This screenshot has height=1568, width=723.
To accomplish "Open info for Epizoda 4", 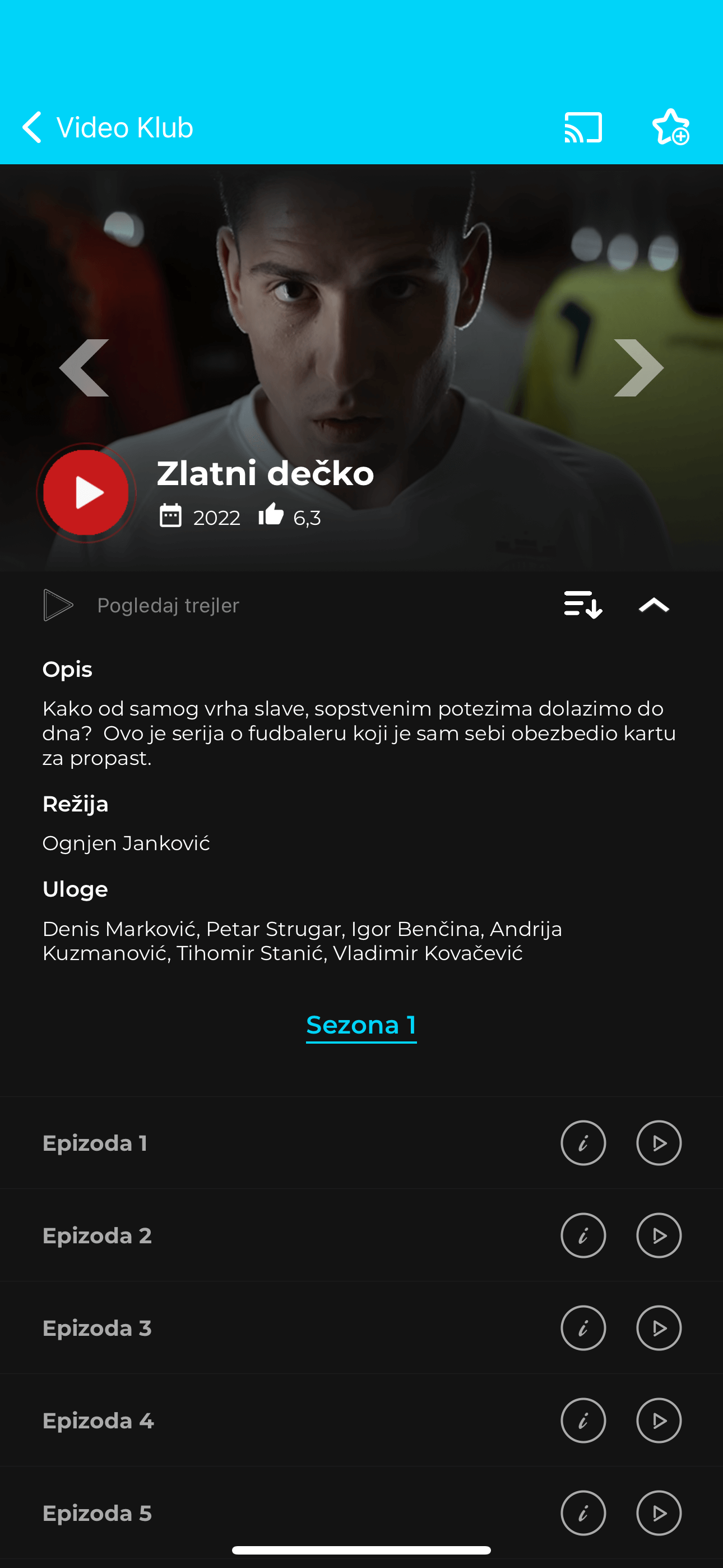I will tap(583, 1421).
